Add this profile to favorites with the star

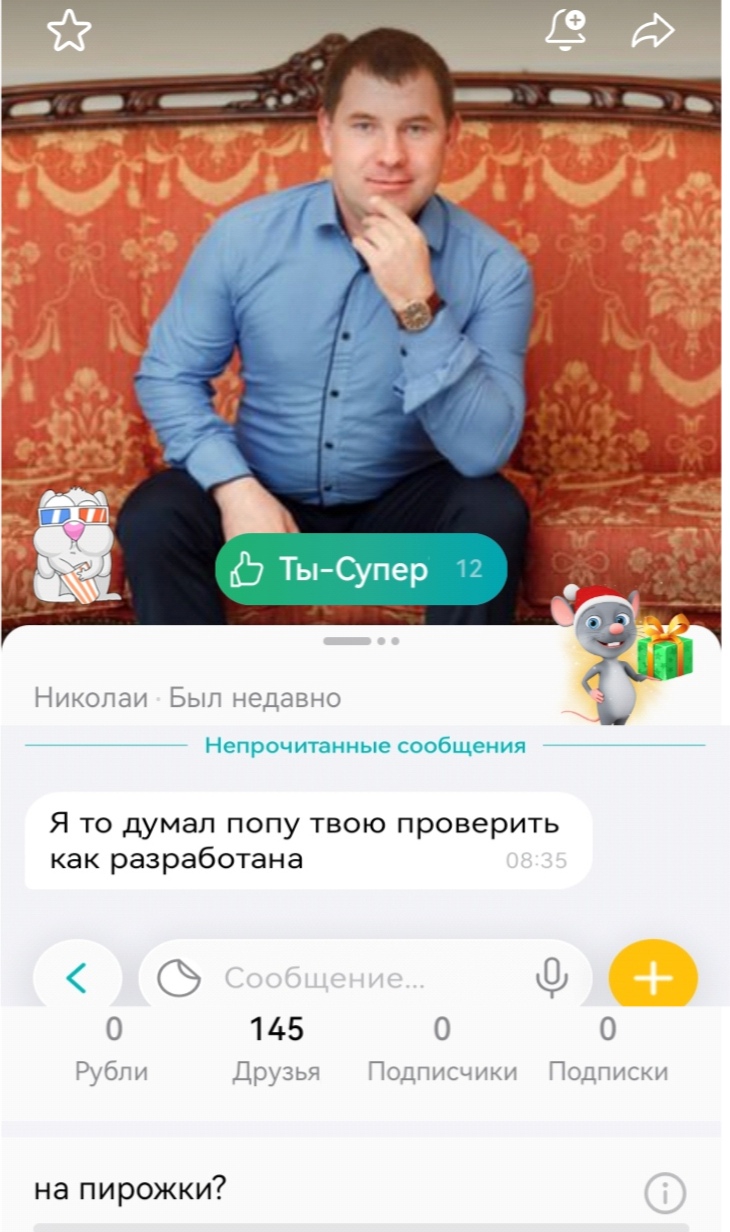click(x=68, y=31)
